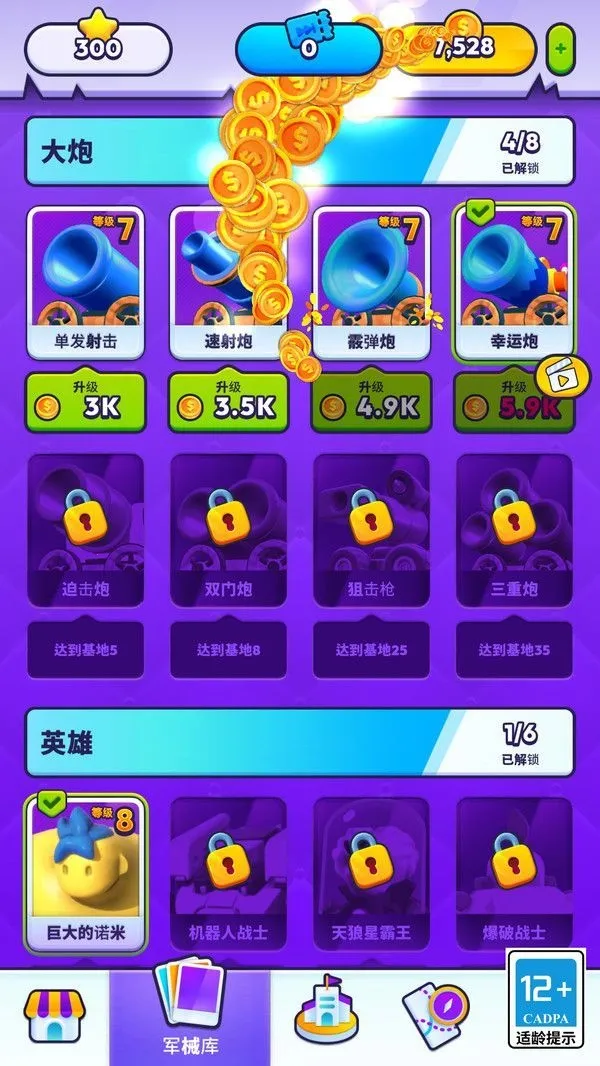Upgrade 单发射击 for 3K coins

tap(86, 402)
